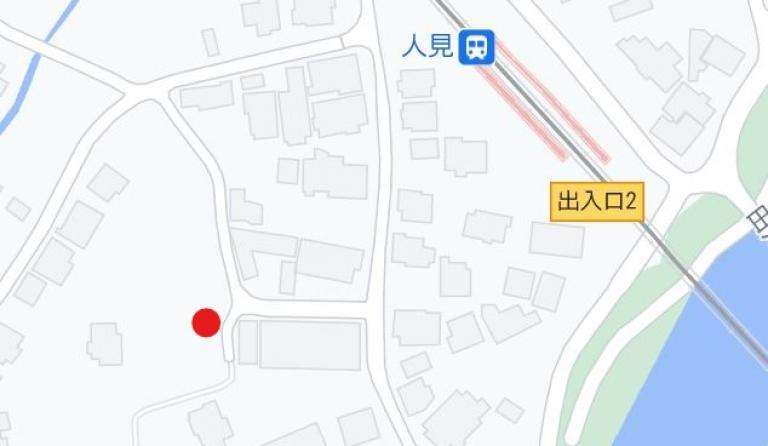Select the 出入口2 exit label
768x446 pixels.
pos(597,201)
